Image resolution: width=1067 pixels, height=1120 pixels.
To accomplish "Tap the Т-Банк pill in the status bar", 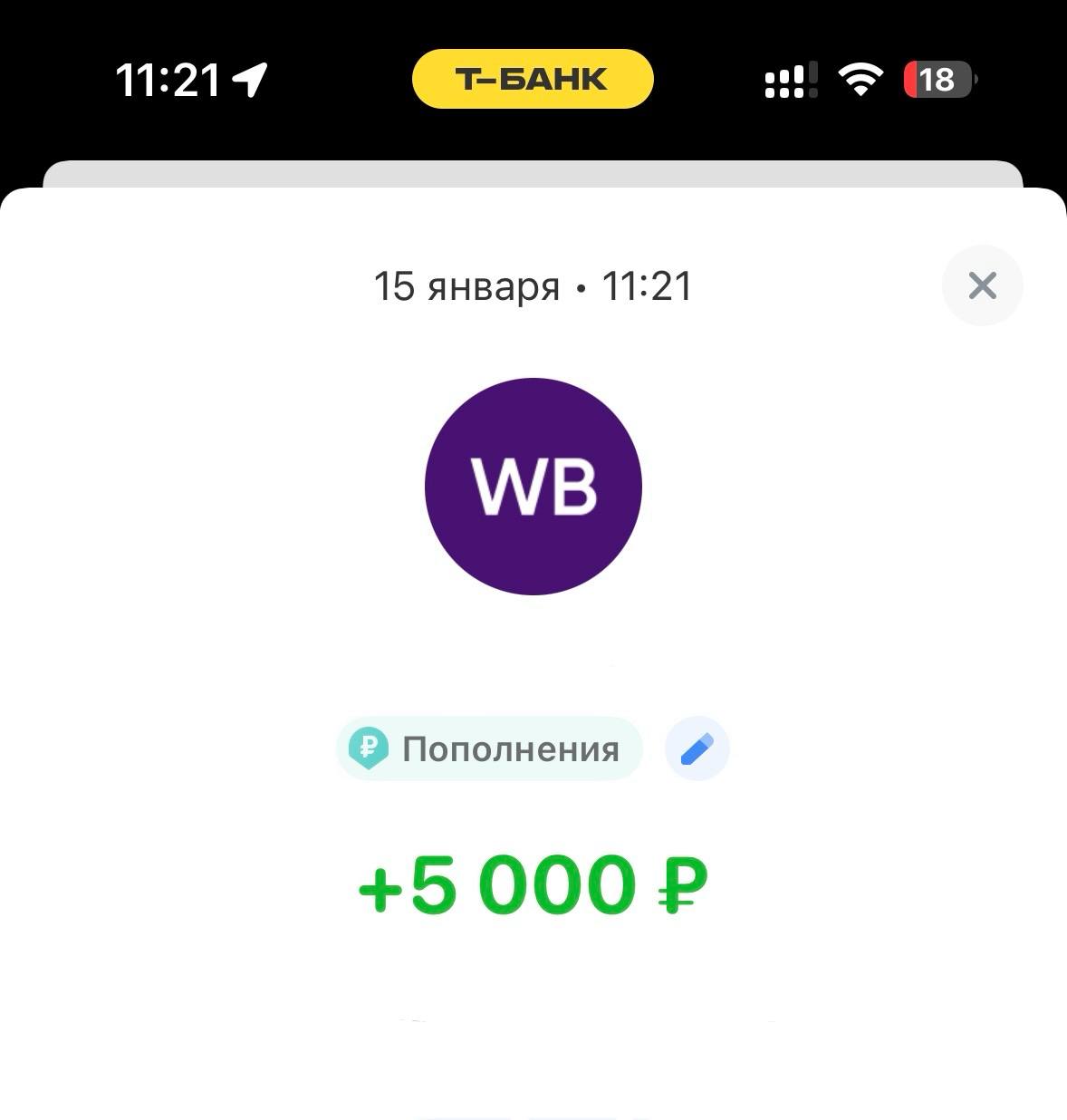I will tap(533, 80).
